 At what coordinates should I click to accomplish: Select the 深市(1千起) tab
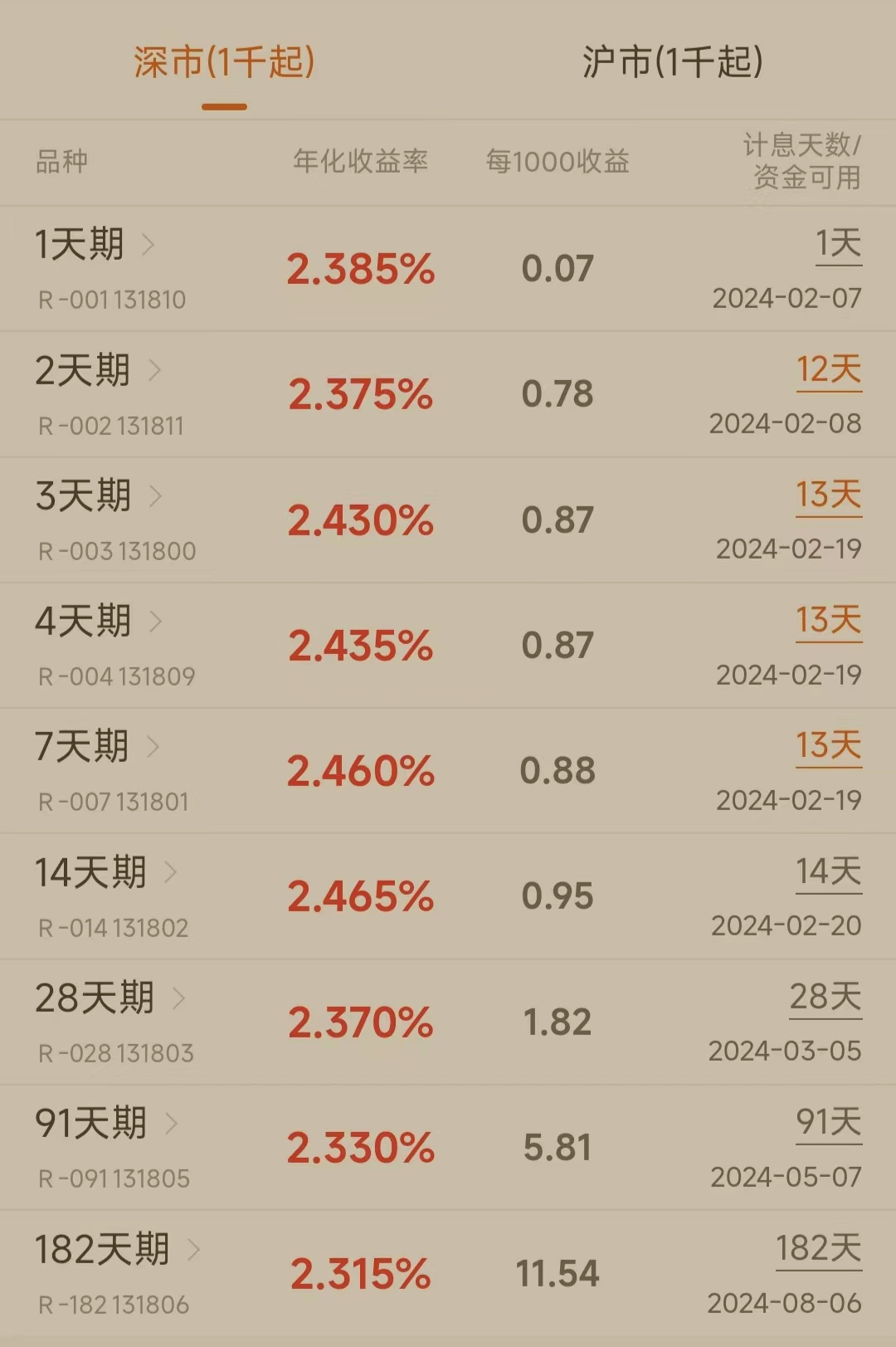[x=224, y=62]
